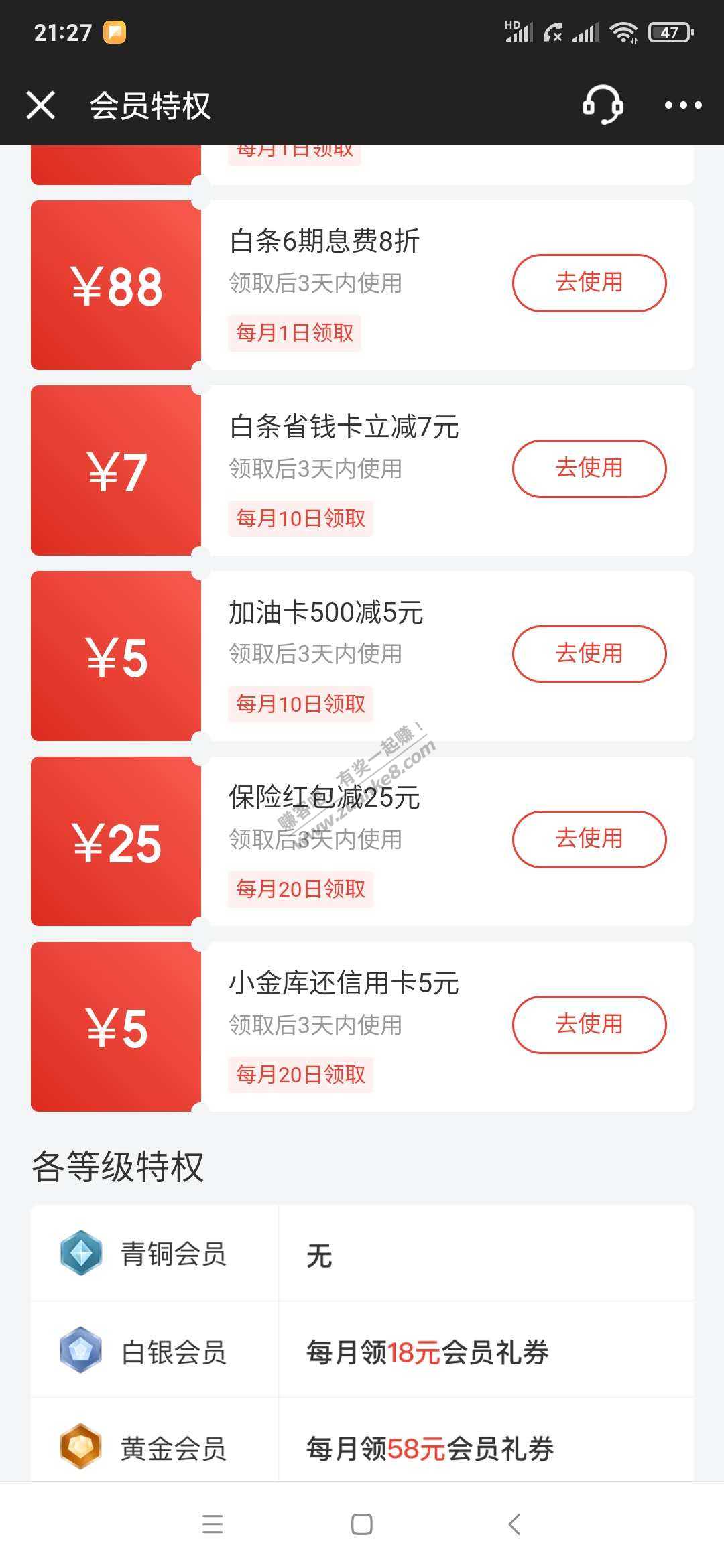
Task: Tap 去使用 for 小金库还信用卡5元
Action: 589,1025
